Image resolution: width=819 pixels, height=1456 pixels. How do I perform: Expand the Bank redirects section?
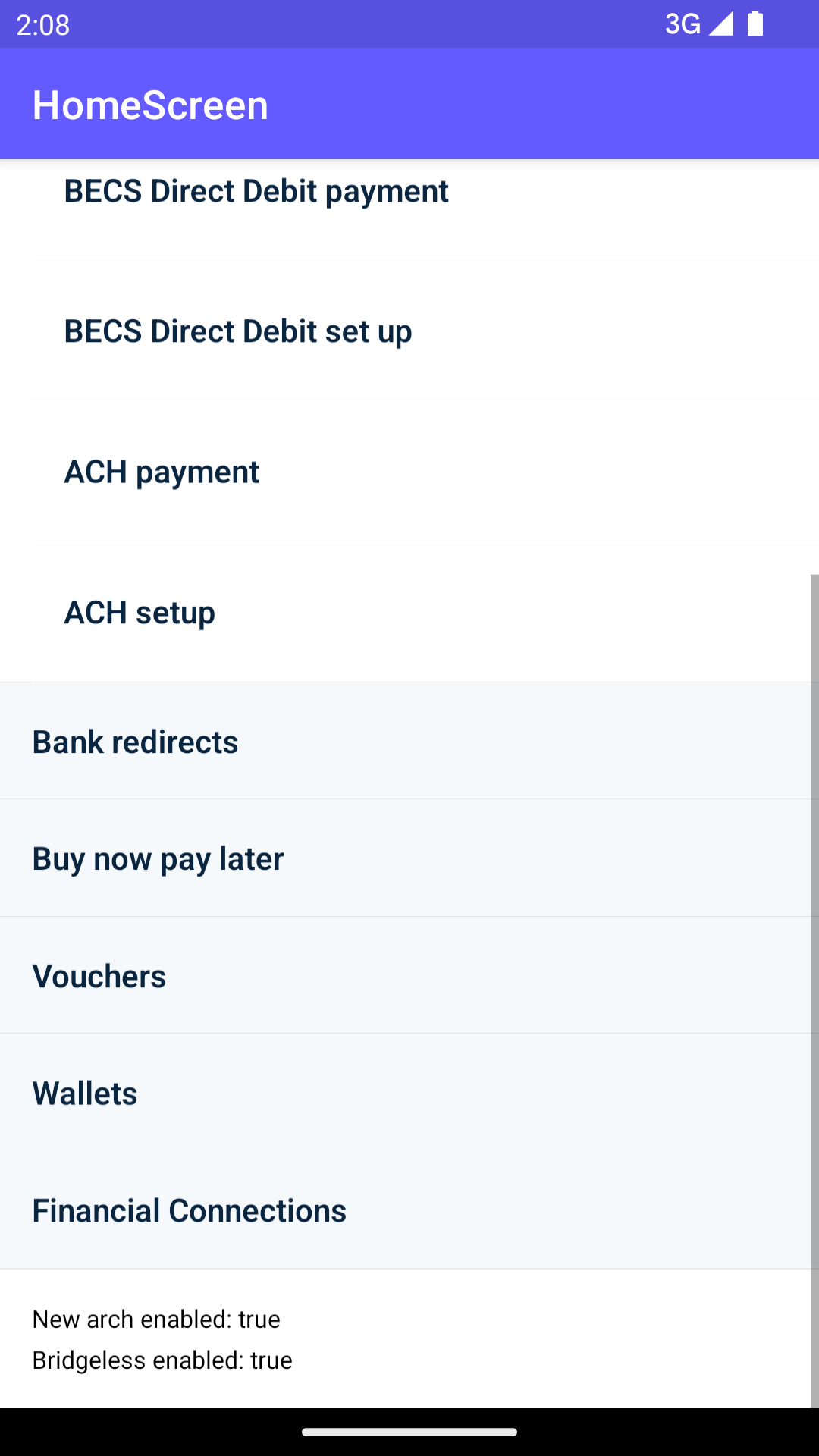pyautogui.click(x=135, y=742)
